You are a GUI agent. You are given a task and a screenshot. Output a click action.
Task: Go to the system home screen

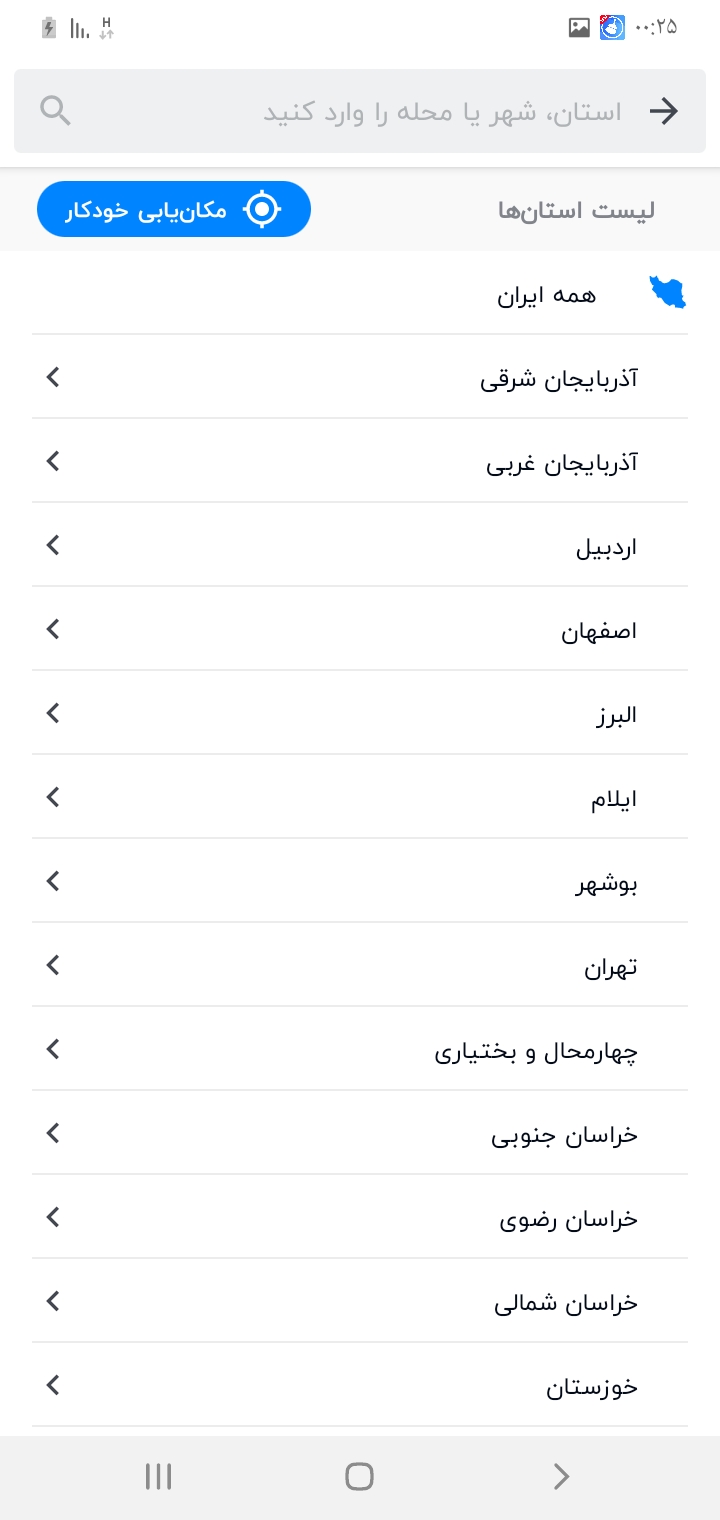359,1477
